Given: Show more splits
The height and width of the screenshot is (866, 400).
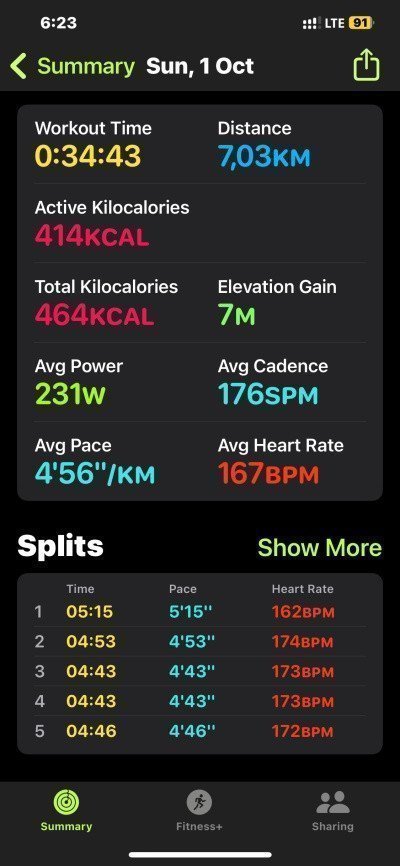Looking at the screenshot, I should click(x=319, y=547).
